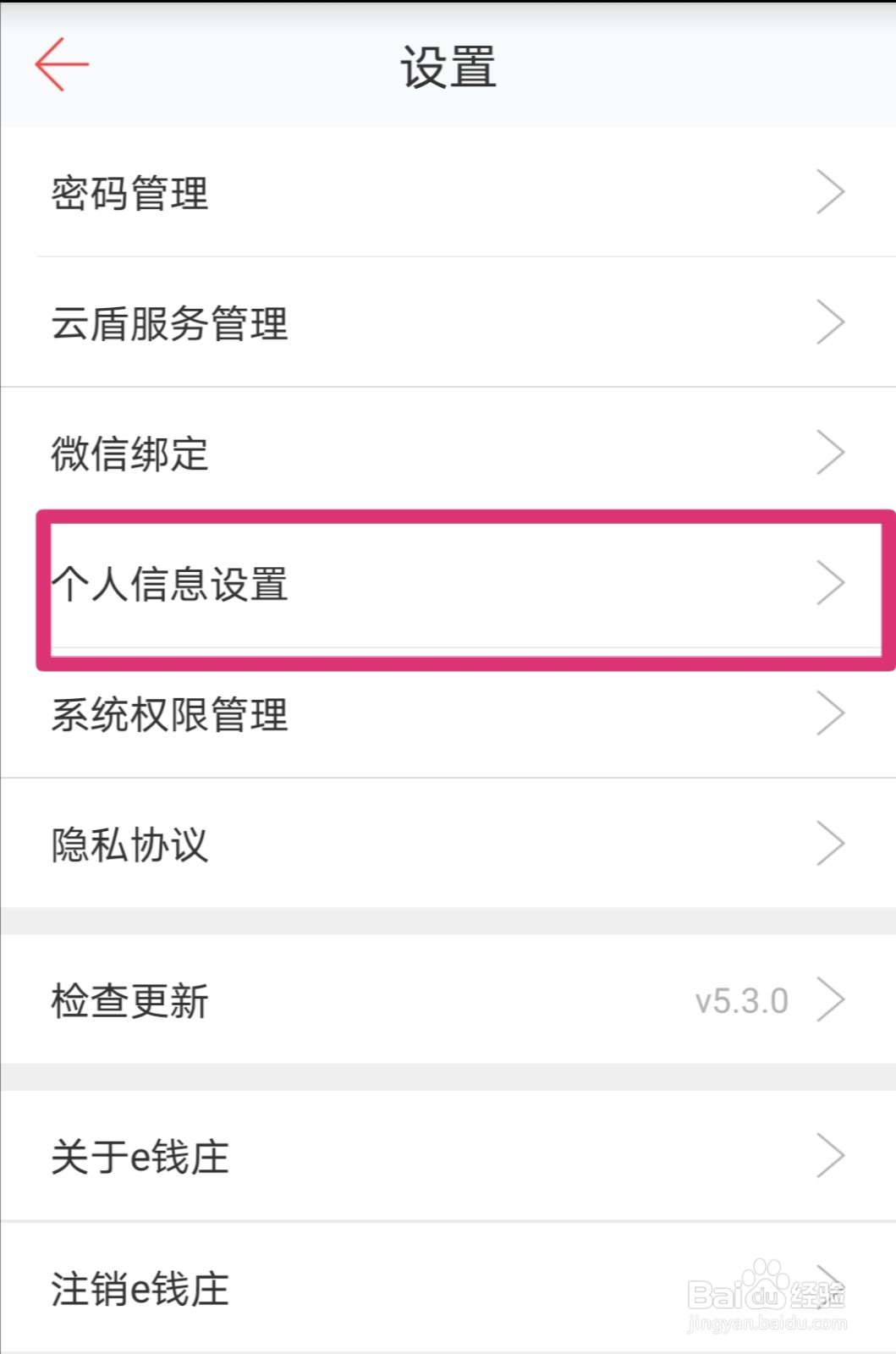The width and height of the screenshot is (896, 1354).
Task: Click the arrow next to version v5.3.0
Action: pyautogui.click(x=830, y=1000)
